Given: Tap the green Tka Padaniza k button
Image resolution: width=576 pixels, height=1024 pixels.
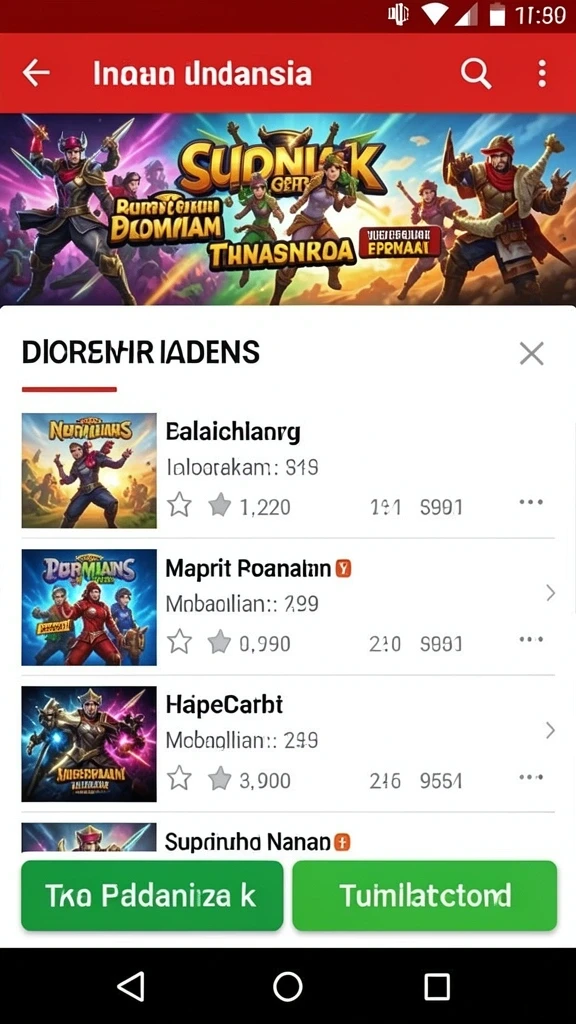Looking at the screenshot, I should click(152, 895).
